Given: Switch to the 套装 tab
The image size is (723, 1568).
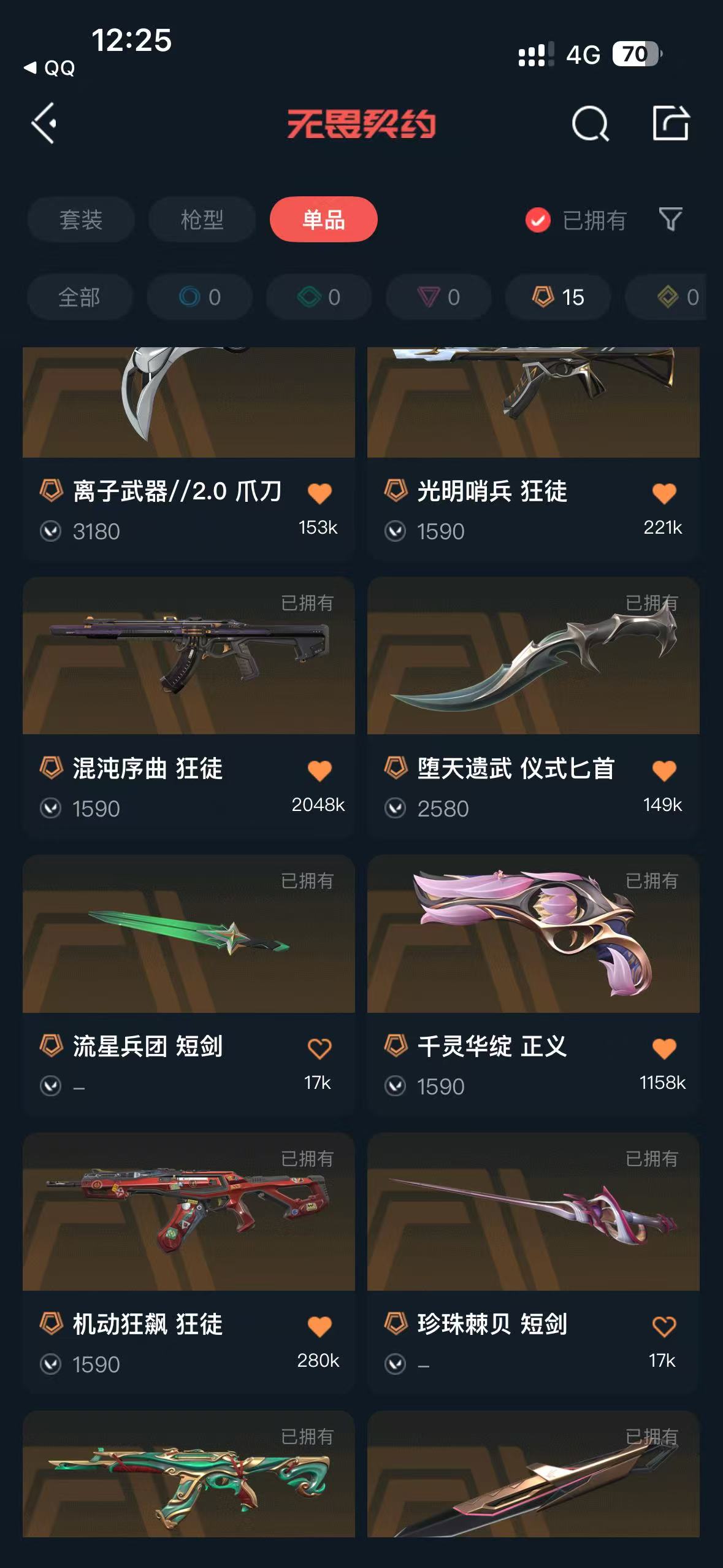Looking at the screenshot, I should [80, 220].
